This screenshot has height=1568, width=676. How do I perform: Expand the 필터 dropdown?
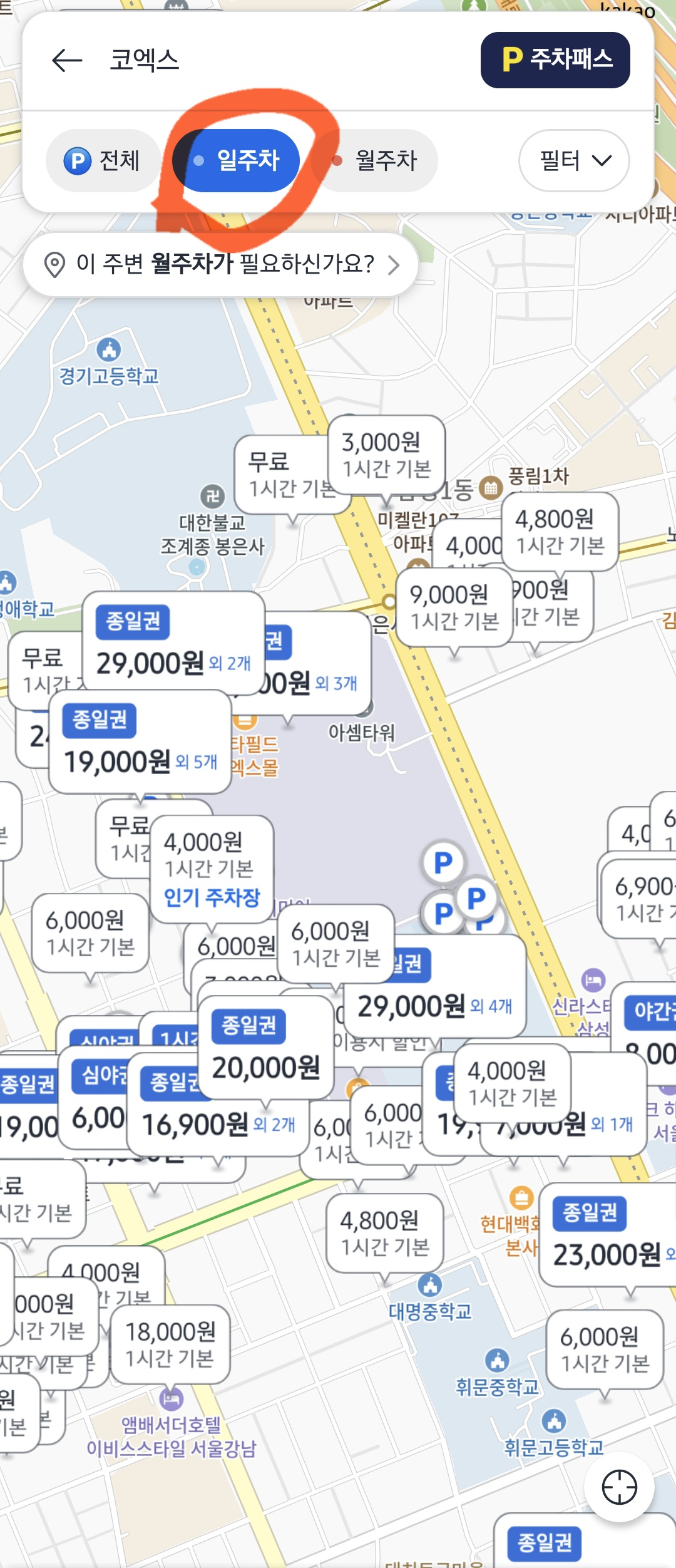574,161
